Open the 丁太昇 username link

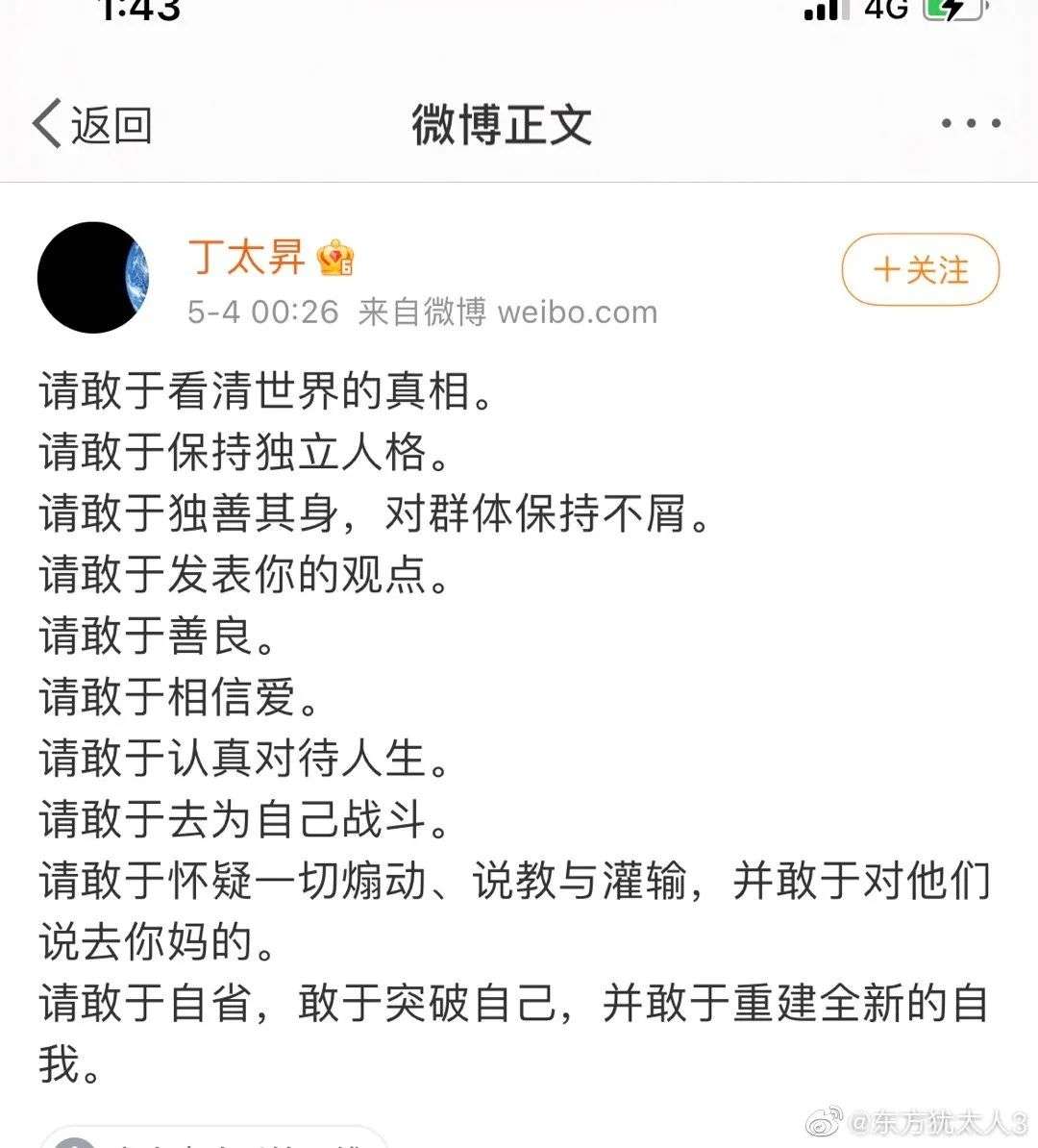click(x=247, y=257)
